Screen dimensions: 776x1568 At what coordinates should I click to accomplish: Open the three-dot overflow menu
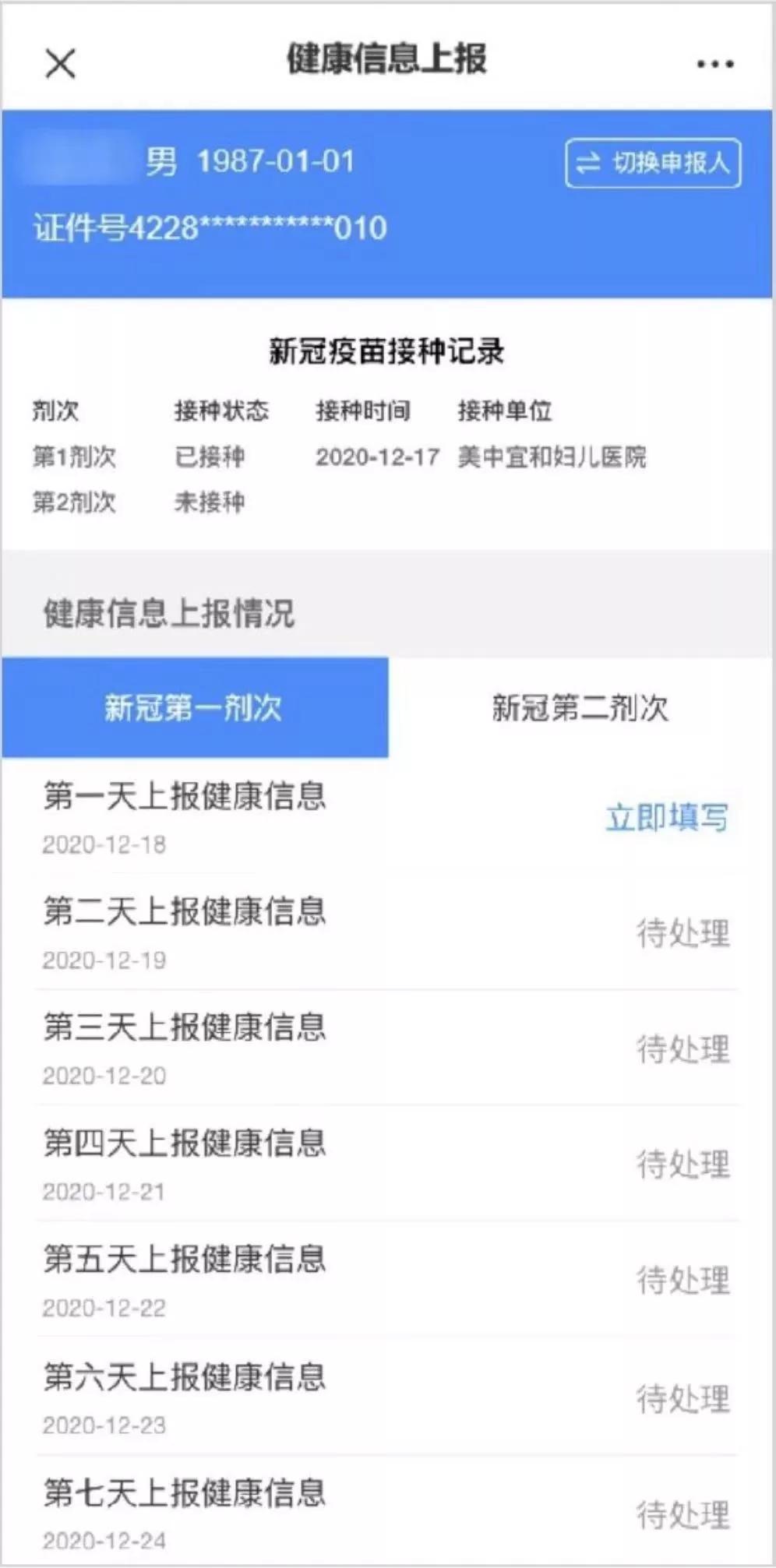714,64
